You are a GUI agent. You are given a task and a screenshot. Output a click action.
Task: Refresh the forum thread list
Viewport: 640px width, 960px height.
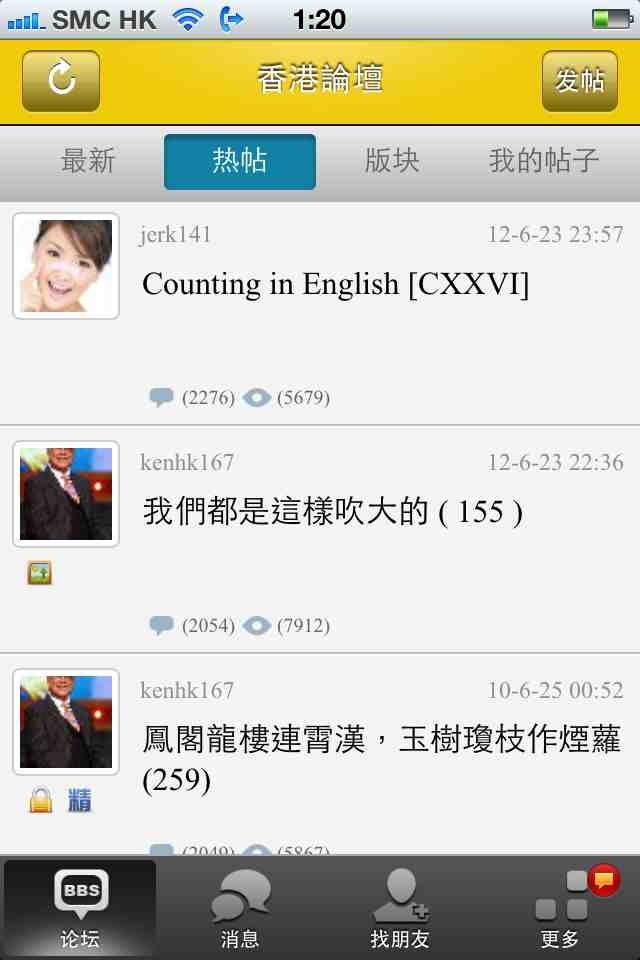click(61, 81)
